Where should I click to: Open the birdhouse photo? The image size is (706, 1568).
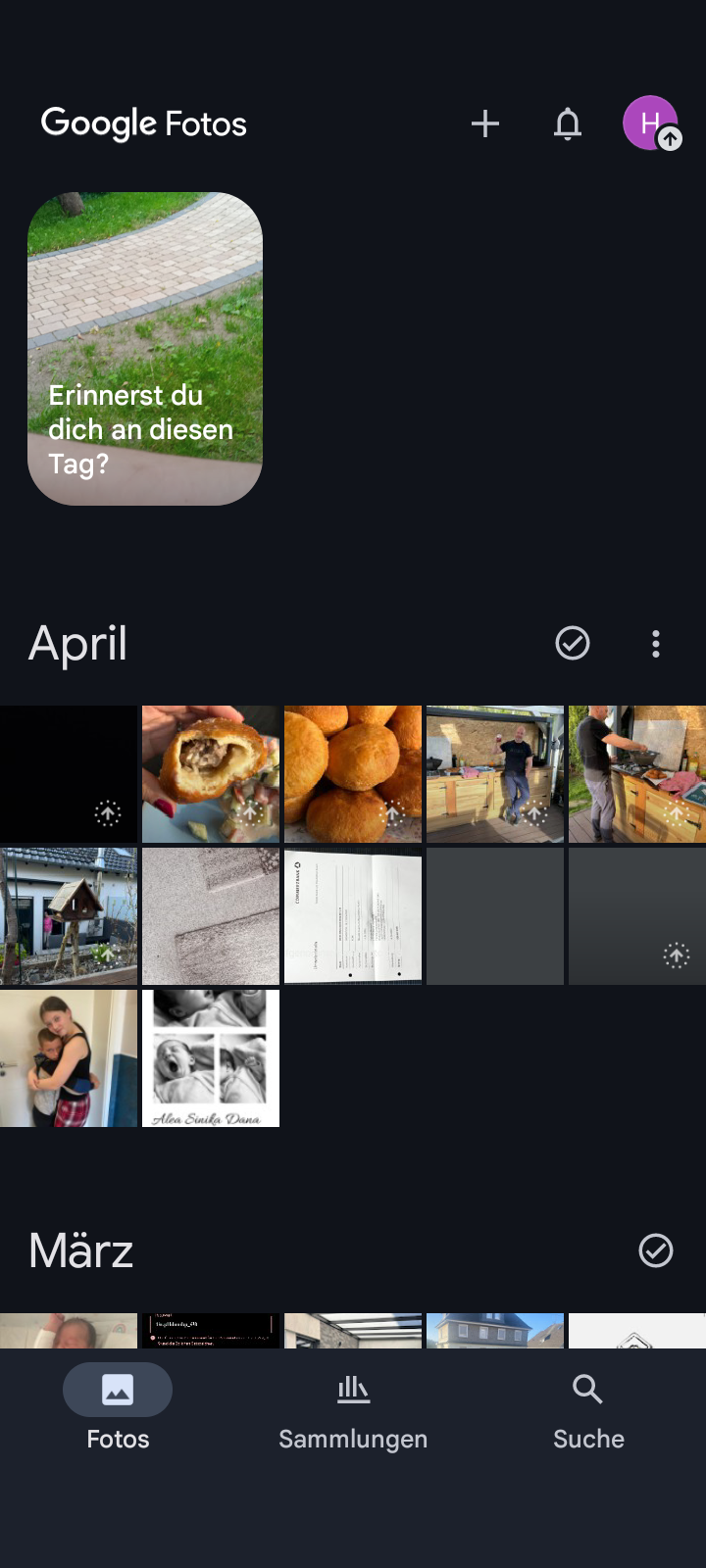[x=69, y=916]
